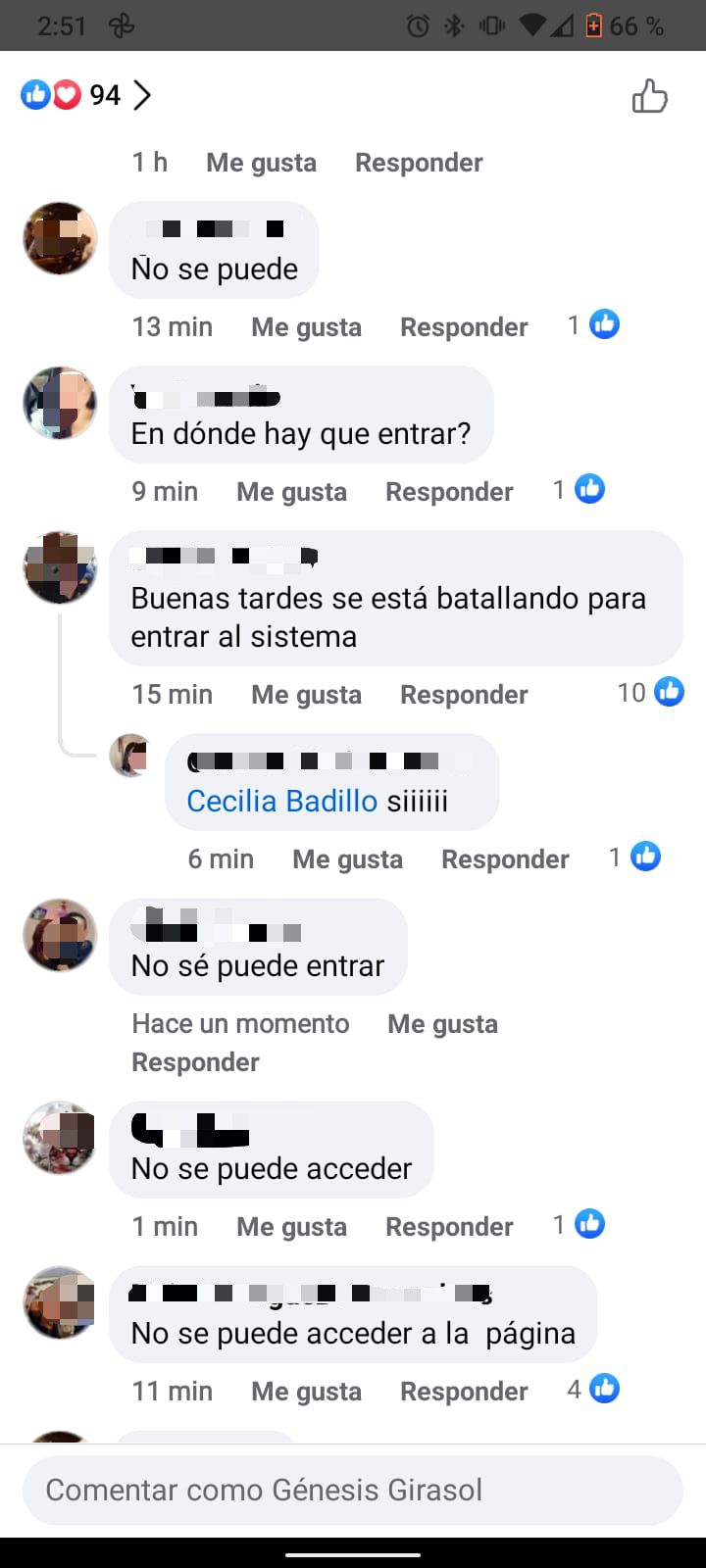Open the 'No se puede' commenter's profile picture
This screenshot has height=1568, width=706.
point(60,238)
